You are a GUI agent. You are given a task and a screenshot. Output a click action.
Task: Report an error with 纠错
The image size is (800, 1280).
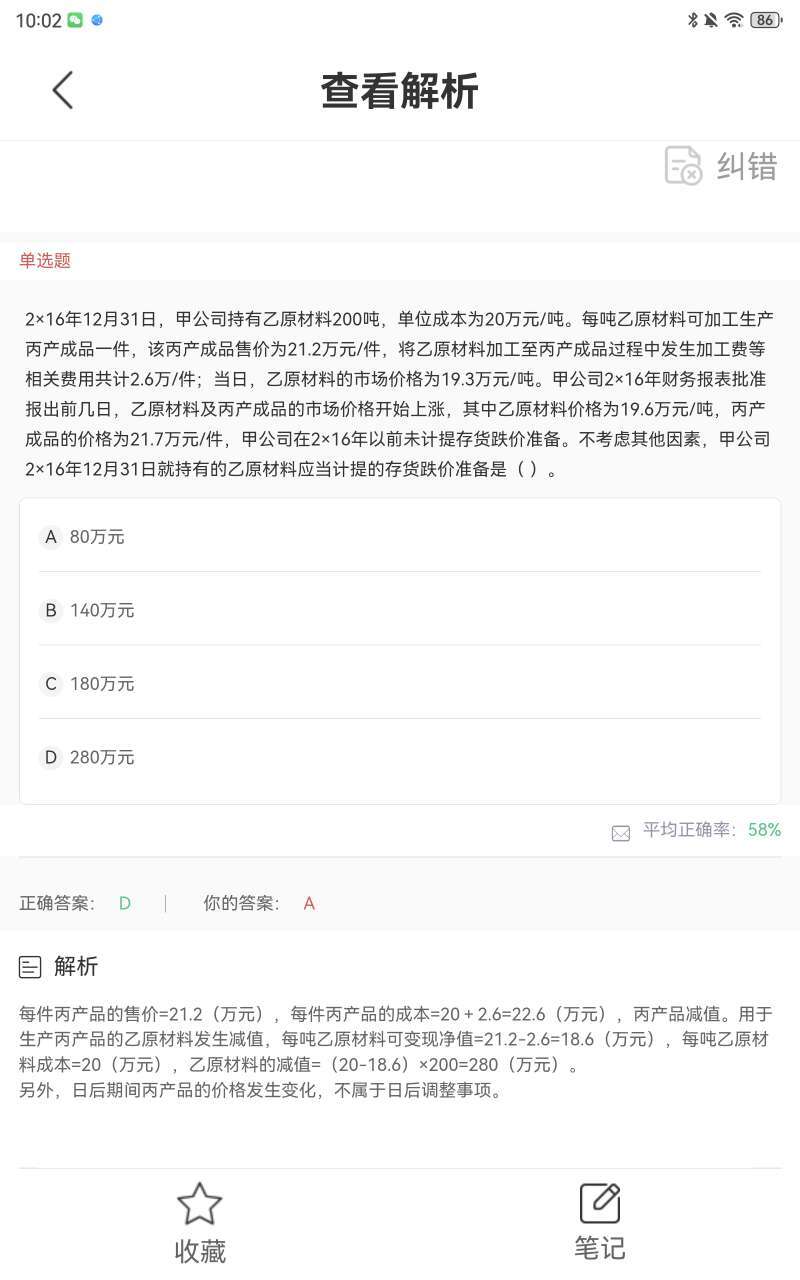pos(721,165)
